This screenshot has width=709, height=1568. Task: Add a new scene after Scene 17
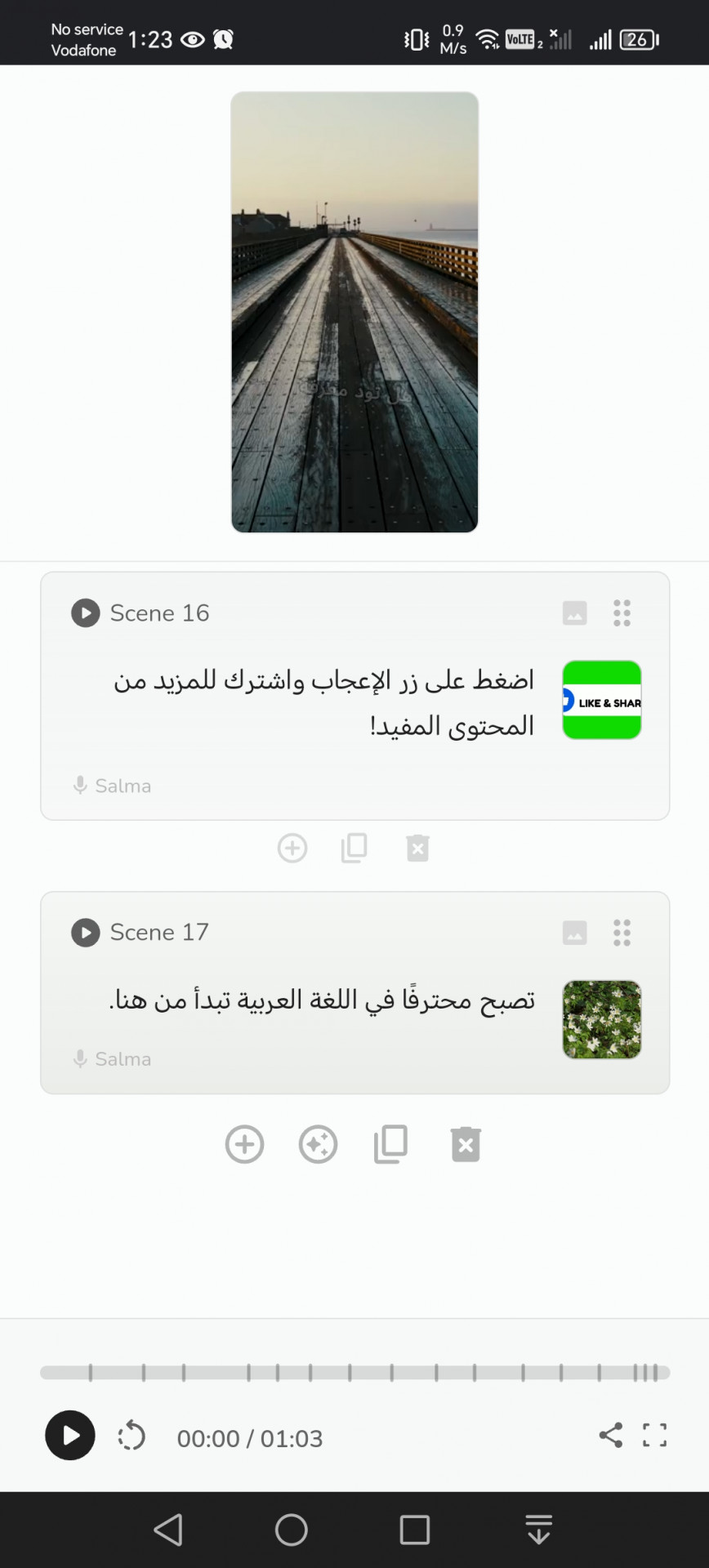point(244,1144)
